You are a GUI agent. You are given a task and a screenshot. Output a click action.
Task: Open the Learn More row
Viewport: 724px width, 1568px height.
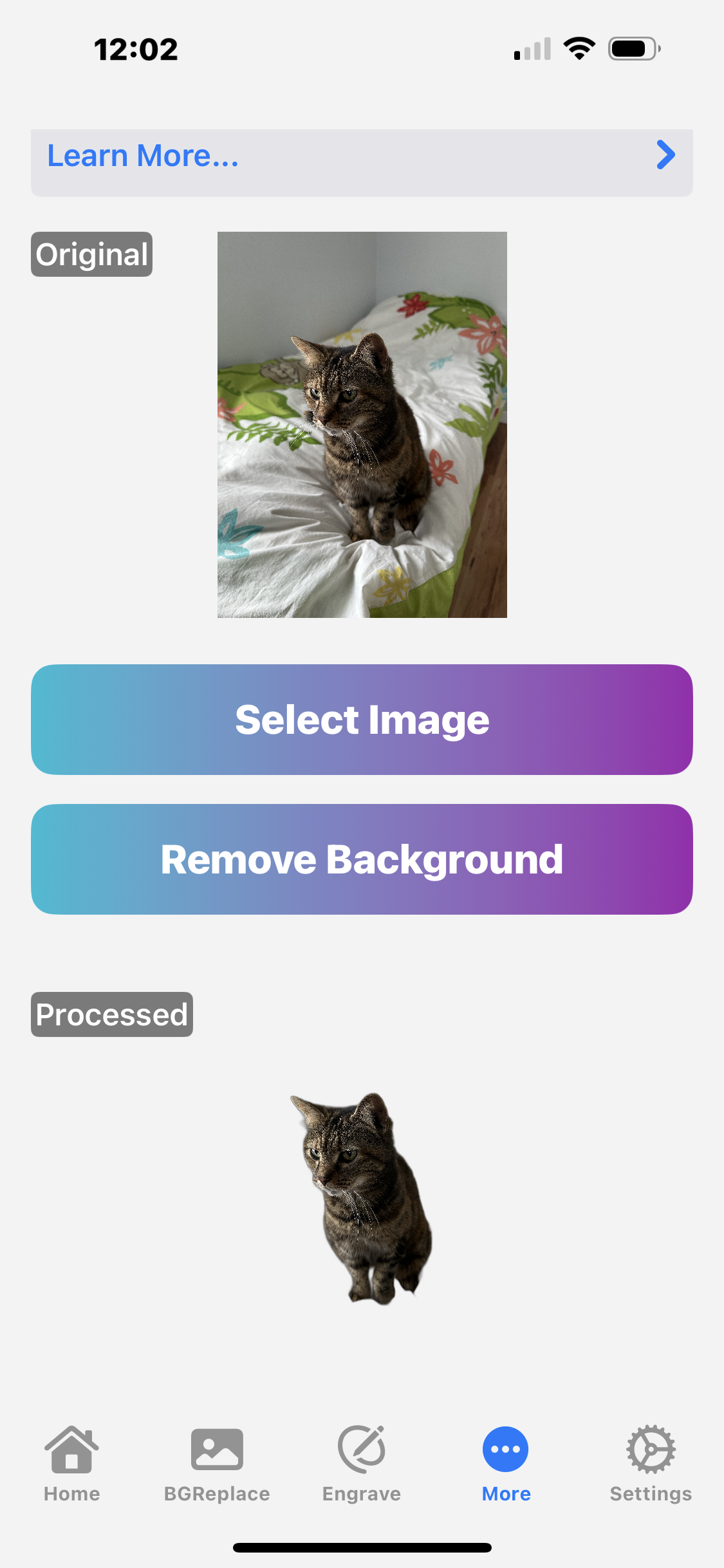pyautogui.click(x=362, y=158)
